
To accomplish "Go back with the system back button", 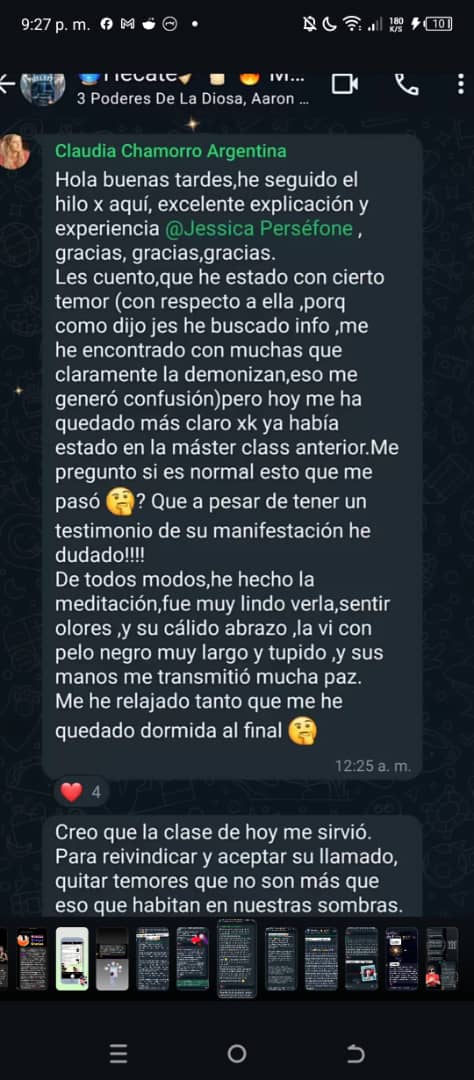I will [x=355, y=1053].
